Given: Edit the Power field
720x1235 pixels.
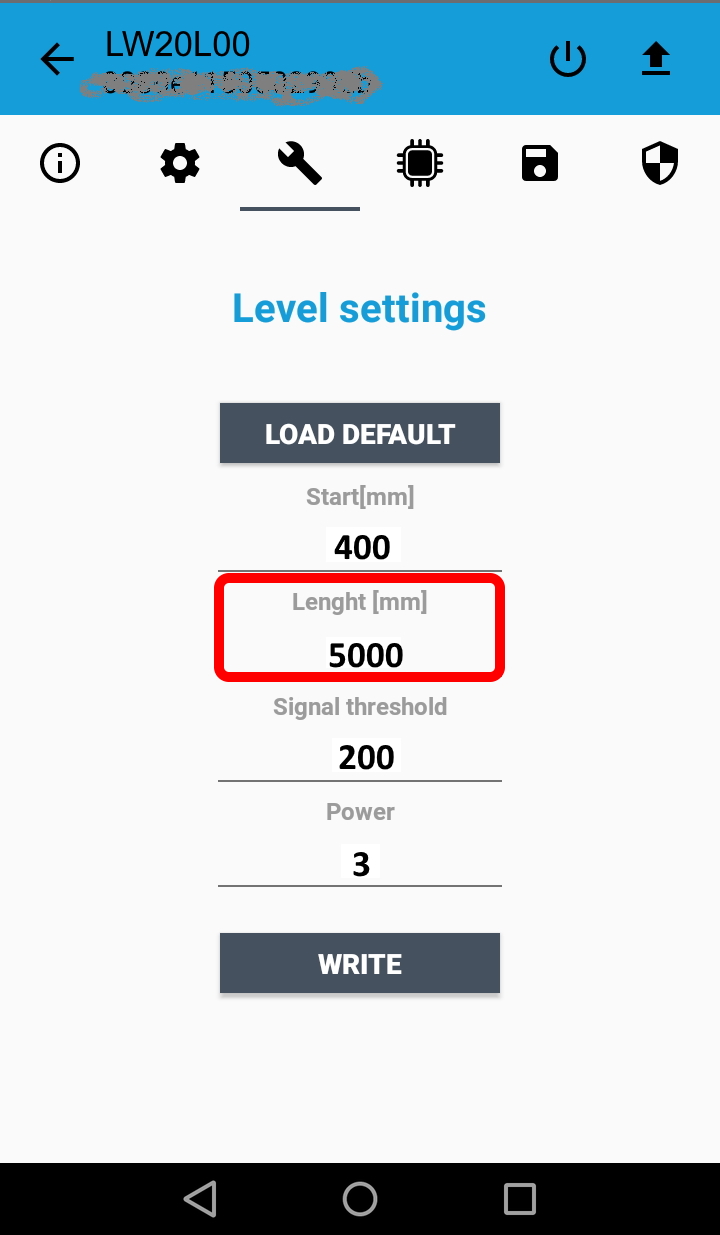Looking at the screenshot, I should point(361,863).
